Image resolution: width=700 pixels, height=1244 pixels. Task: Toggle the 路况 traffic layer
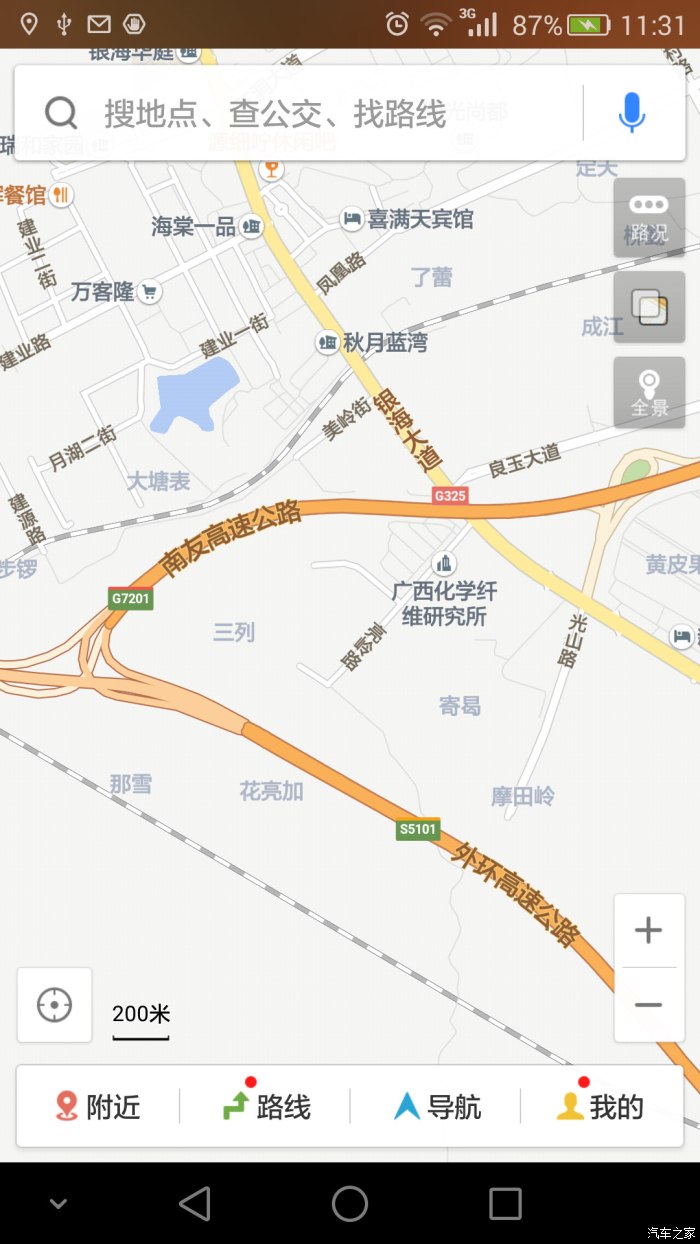point(649,218)
